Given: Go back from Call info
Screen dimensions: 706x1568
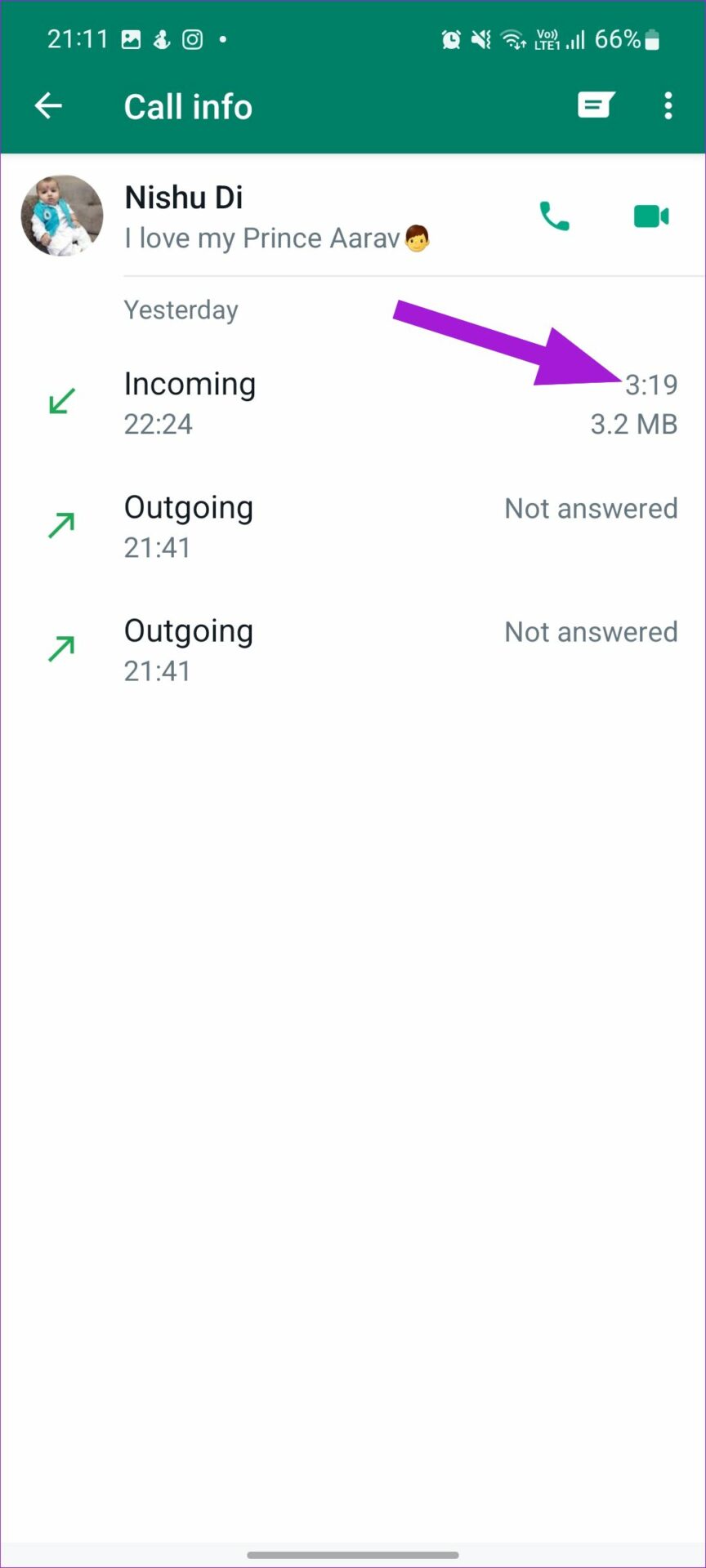Looking at the screenshot, I should tap(48, 106).
